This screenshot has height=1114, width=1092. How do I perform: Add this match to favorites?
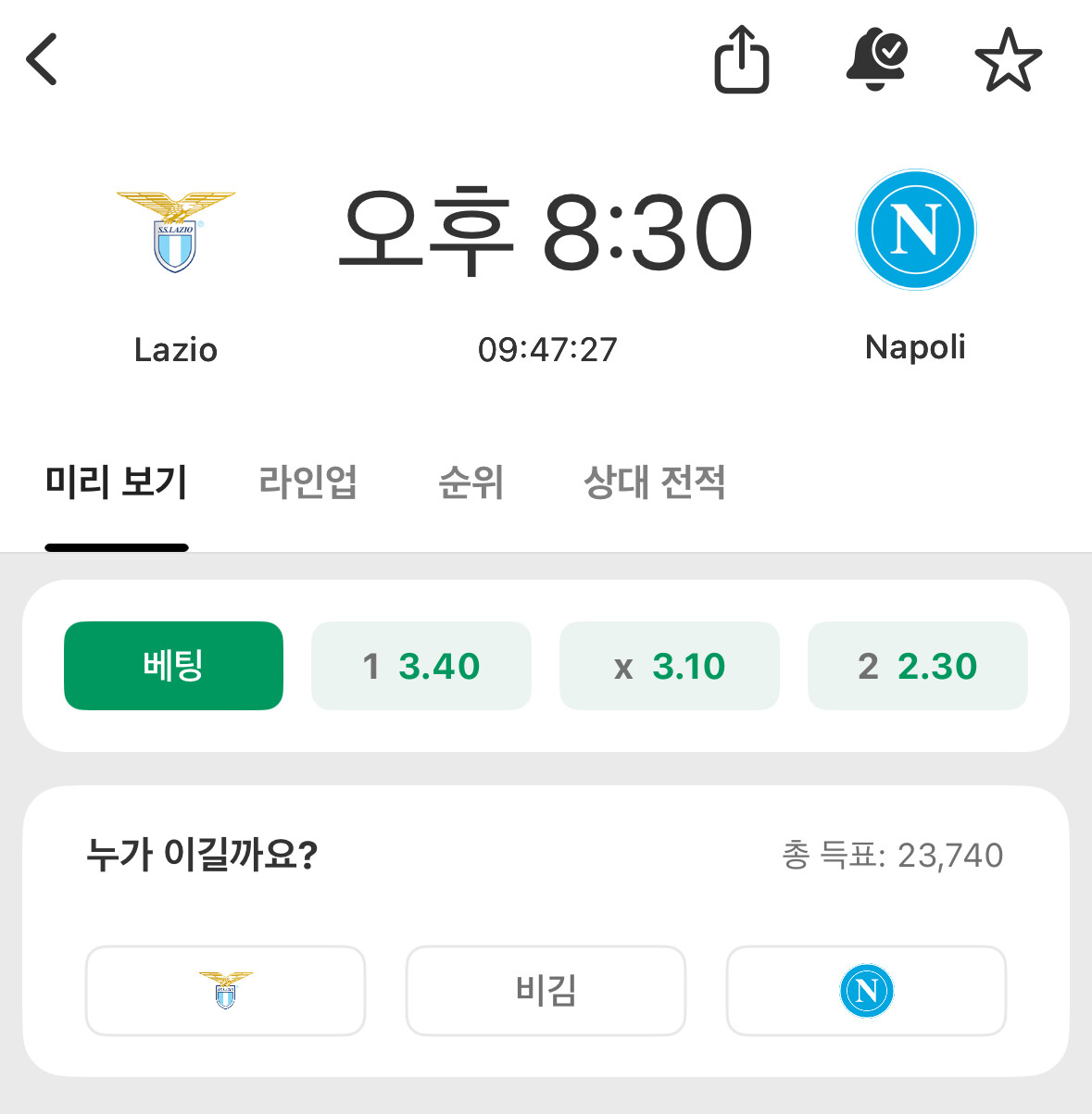pos(1008,60)
